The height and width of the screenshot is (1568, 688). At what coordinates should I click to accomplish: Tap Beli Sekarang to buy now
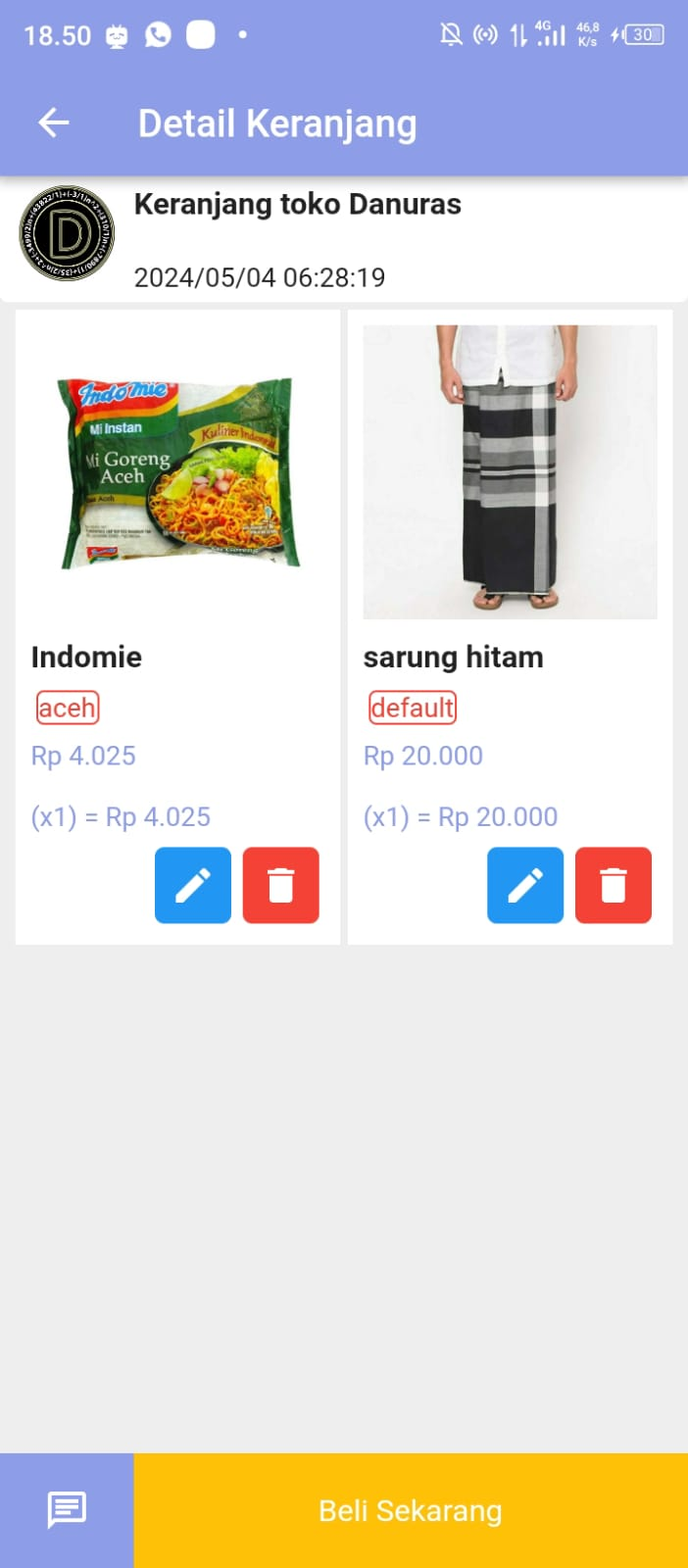click(x=411, y=1510)
